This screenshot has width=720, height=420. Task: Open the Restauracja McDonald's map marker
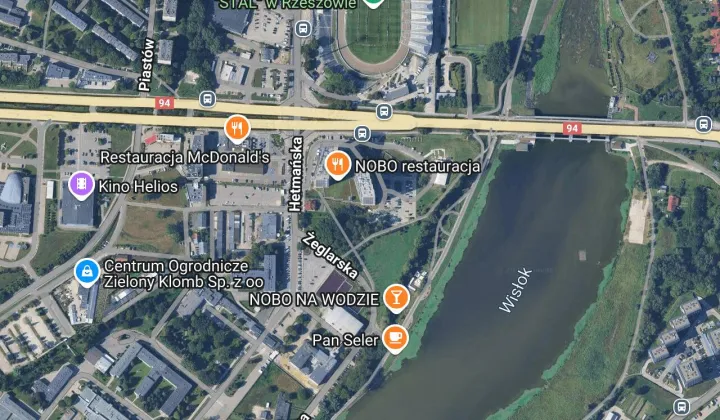(236, 127)
